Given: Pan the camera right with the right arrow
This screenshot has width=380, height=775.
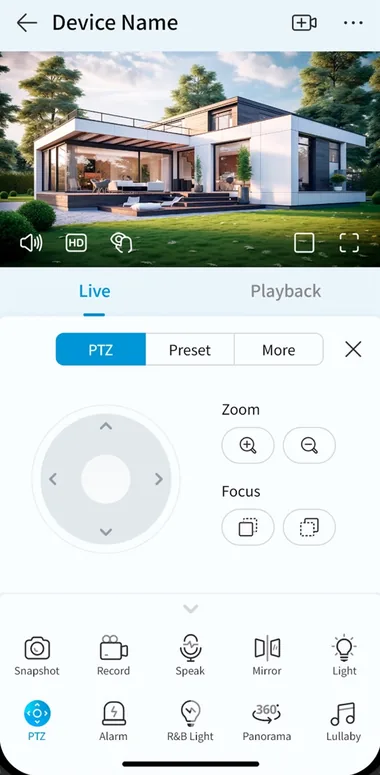Looking at the screenshot, I should [159, 478].
